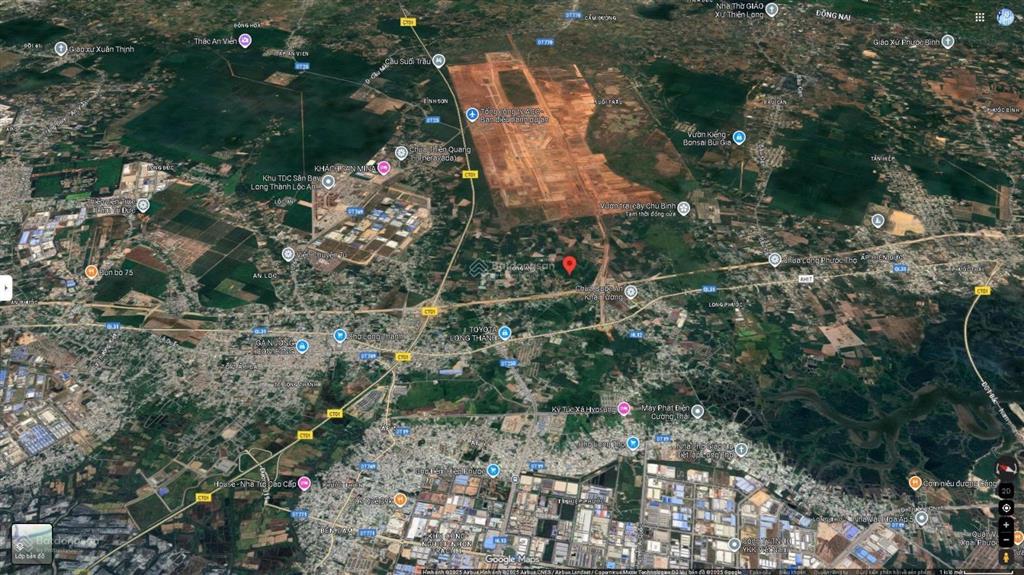
Task: Select the red dropped pin
Action: pyautogui.click(x=569, y=264)
